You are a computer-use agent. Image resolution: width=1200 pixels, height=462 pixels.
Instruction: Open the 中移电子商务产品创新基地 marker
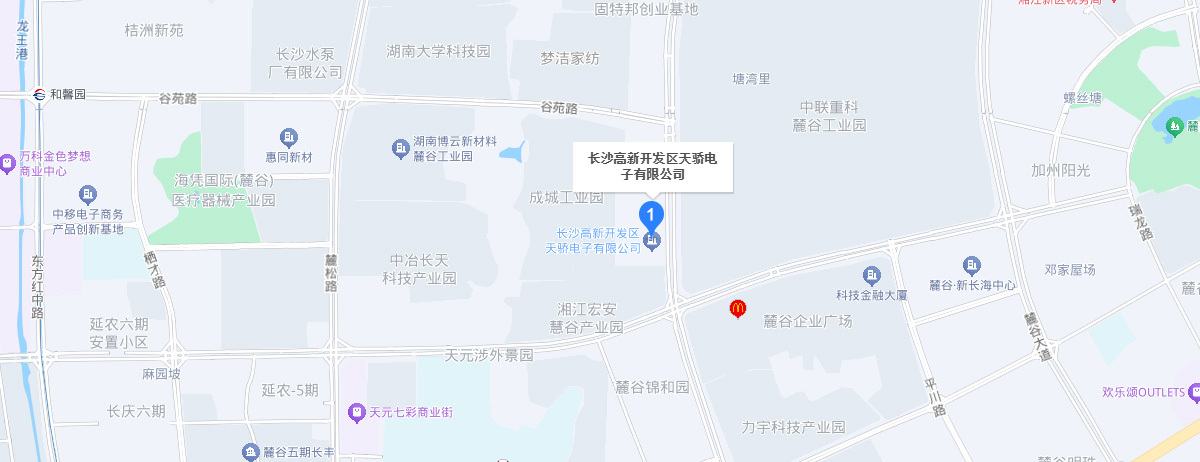pos(88,193)
